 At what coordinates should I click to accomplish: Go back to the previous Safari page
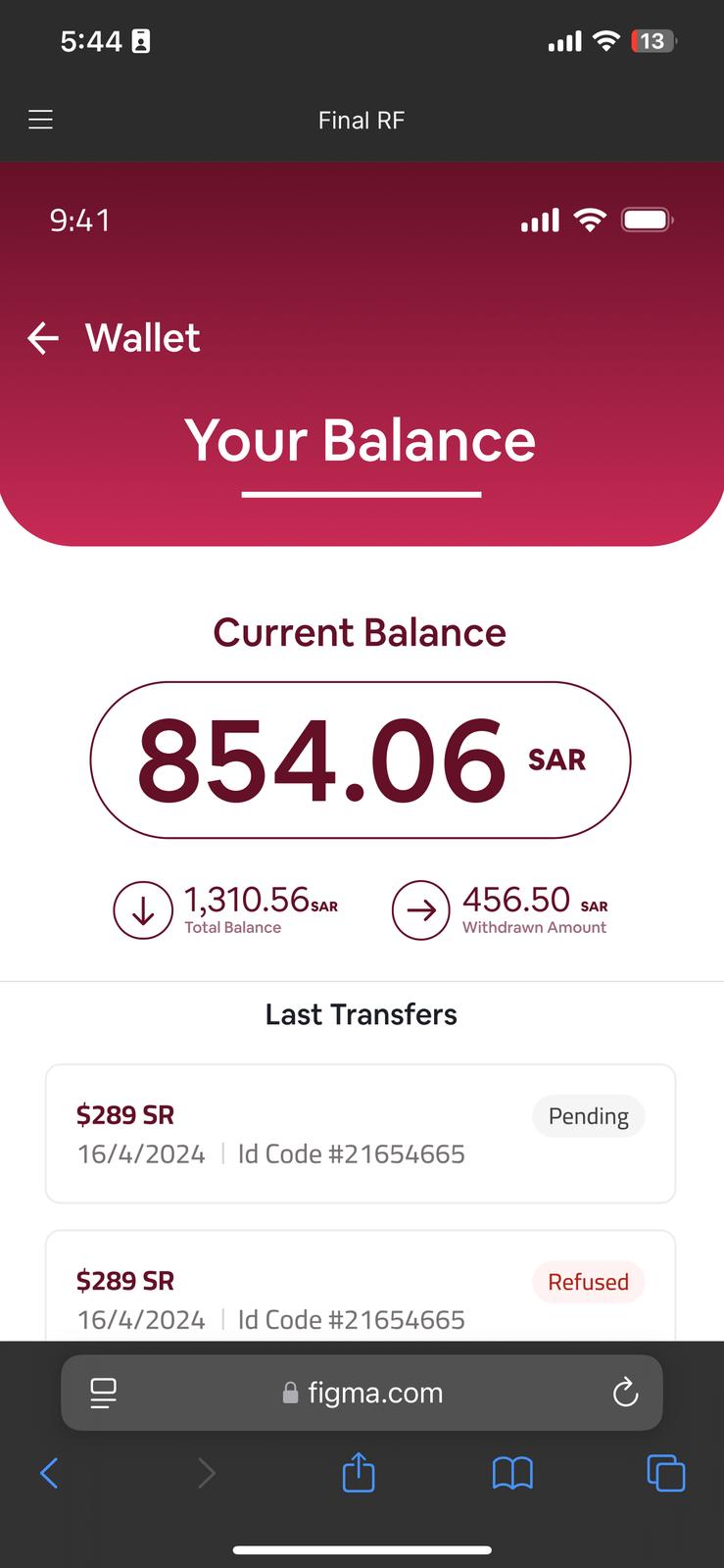pos(49,1473)
